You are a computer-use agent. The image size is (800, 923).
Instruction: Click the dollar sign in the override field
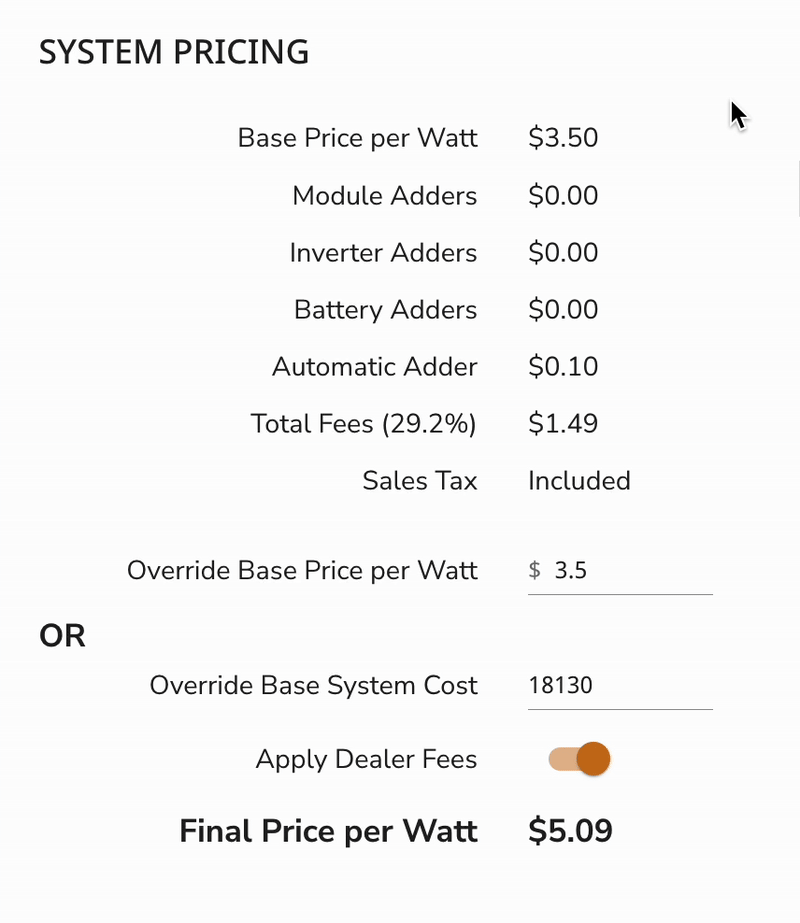[x=533, y=570]
